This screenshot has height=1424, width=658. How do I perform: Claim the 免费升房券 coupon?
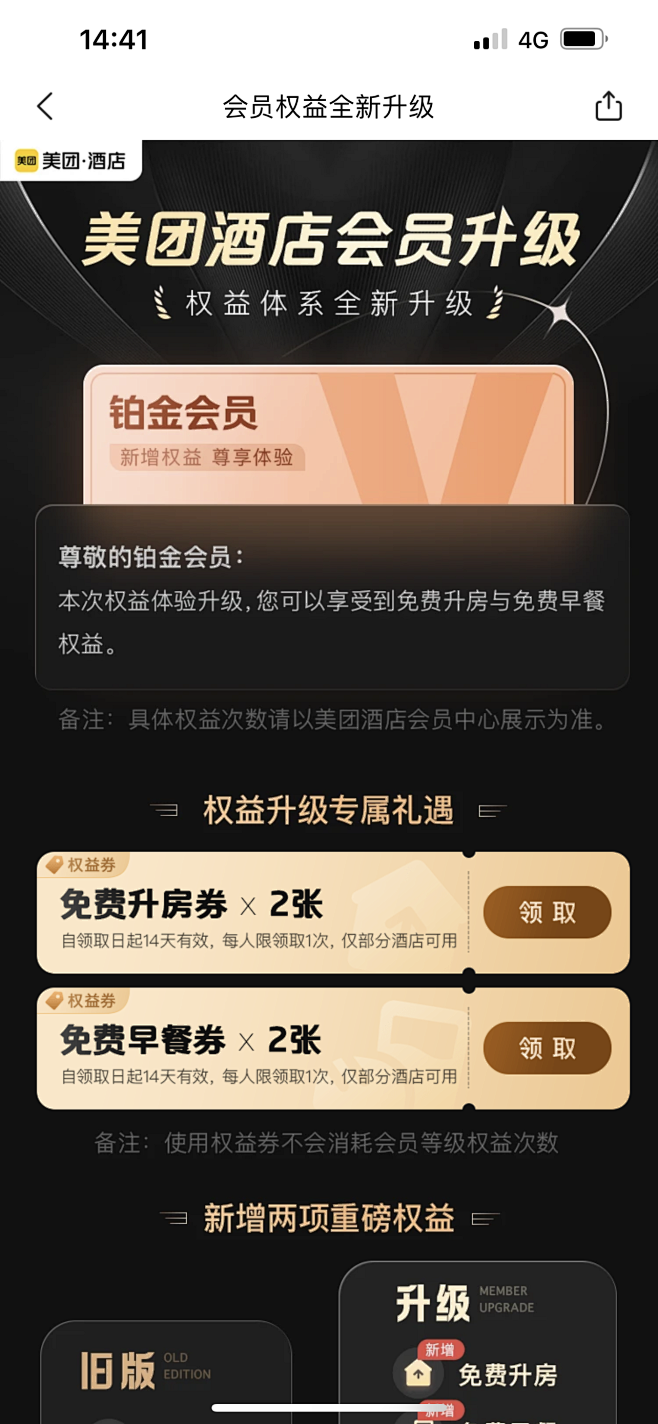coord(547,912)
